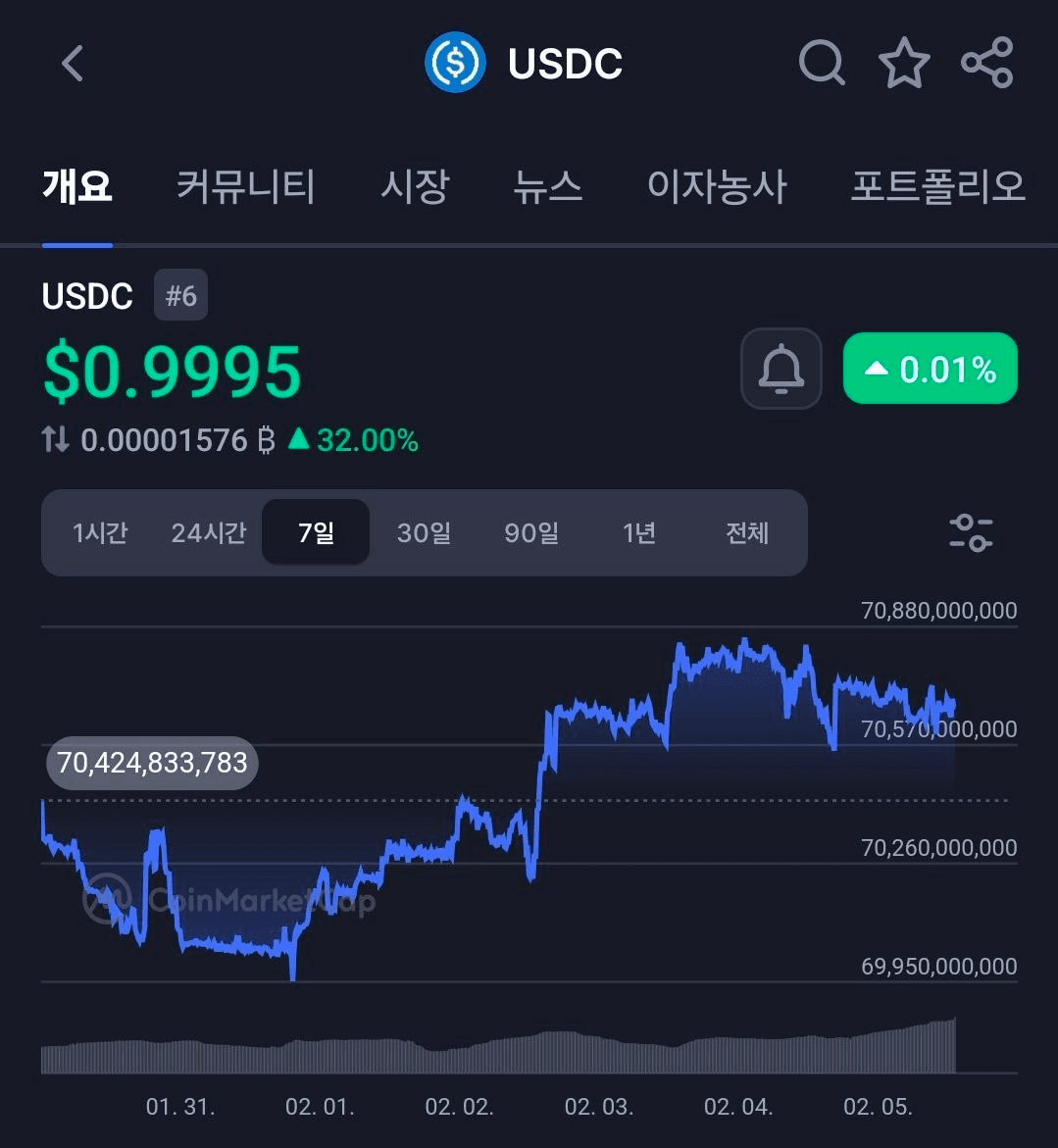
Task: Select the 1년 chart timeframe
Action: tap(639, 532)
